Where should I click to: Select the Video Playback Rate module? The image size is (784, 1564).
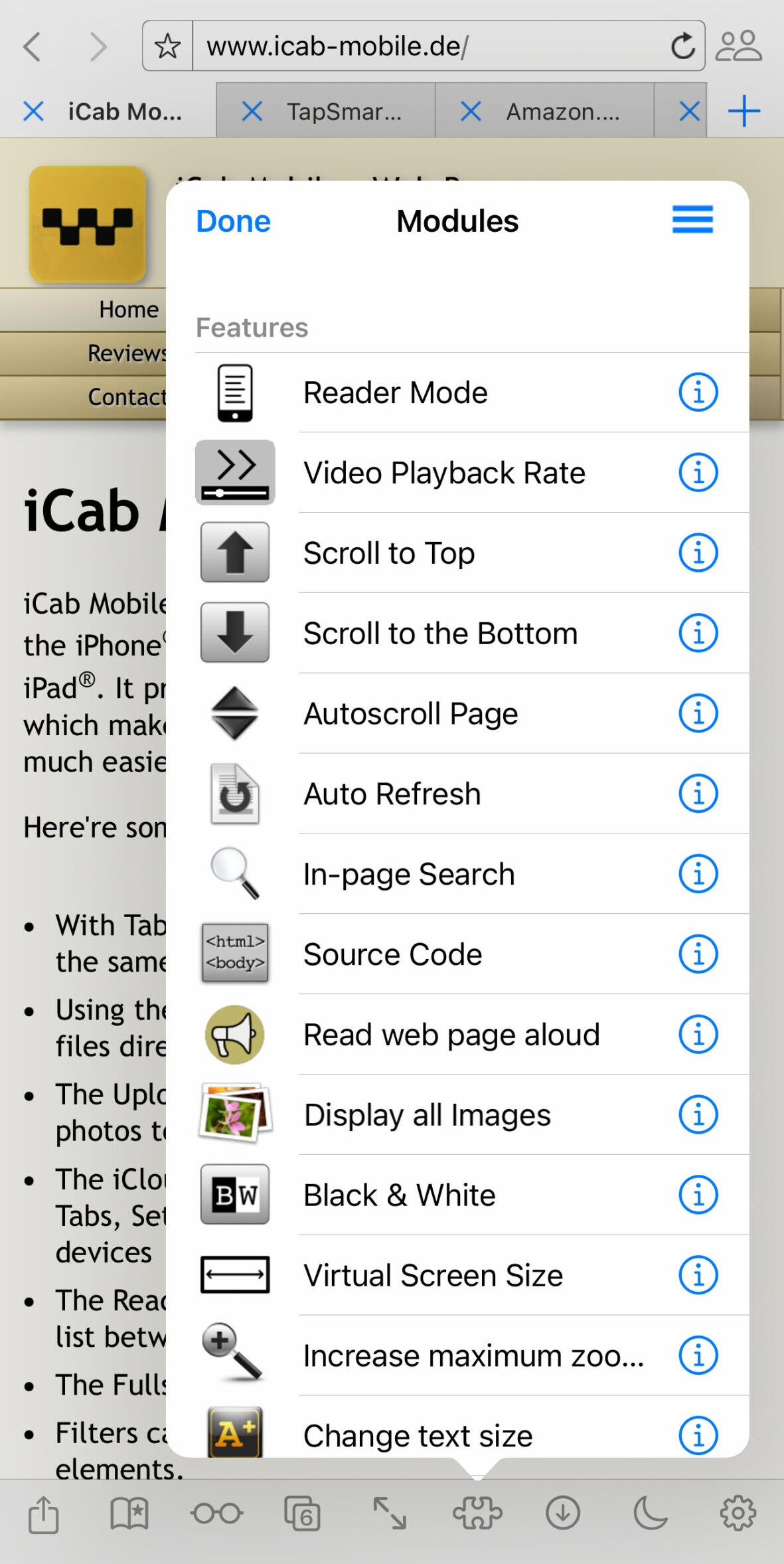coord(443,472)
